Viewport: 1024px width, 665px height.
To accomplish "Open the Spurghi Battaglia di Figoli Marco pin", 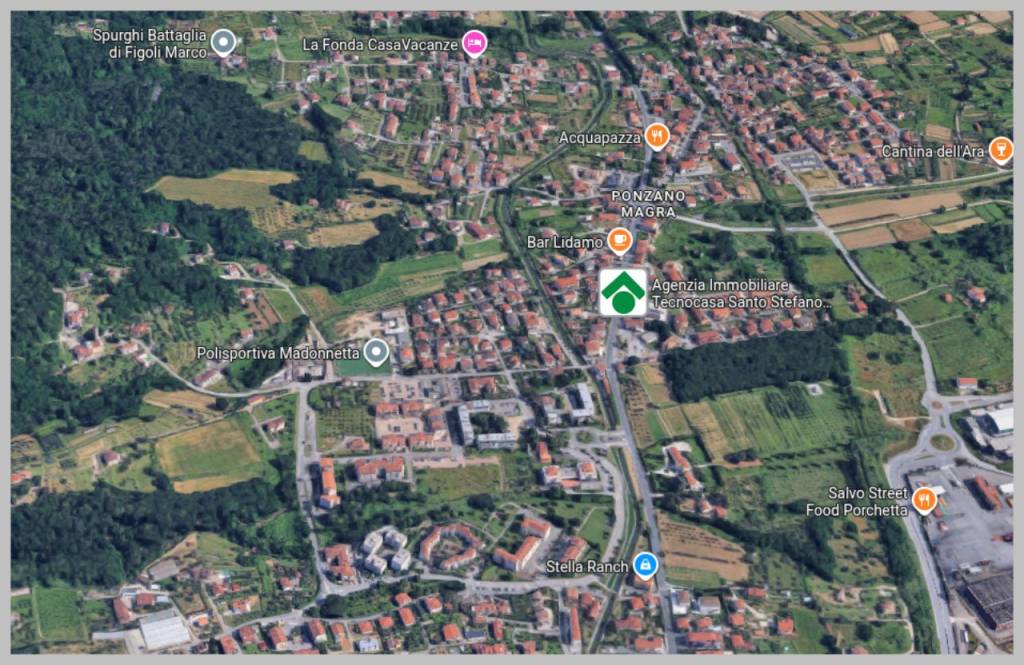I will tap(224, 42).
